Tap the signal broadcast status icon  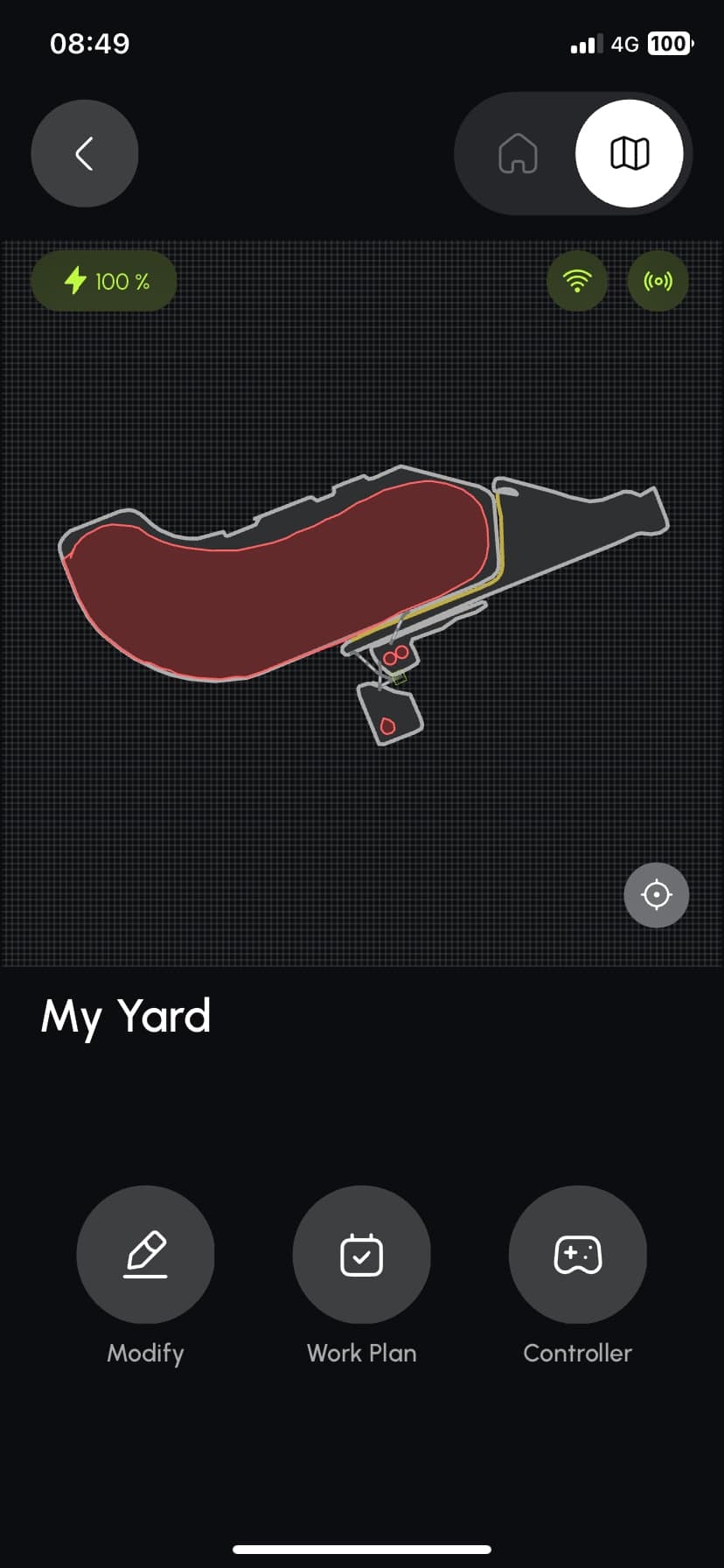point(658,281)
